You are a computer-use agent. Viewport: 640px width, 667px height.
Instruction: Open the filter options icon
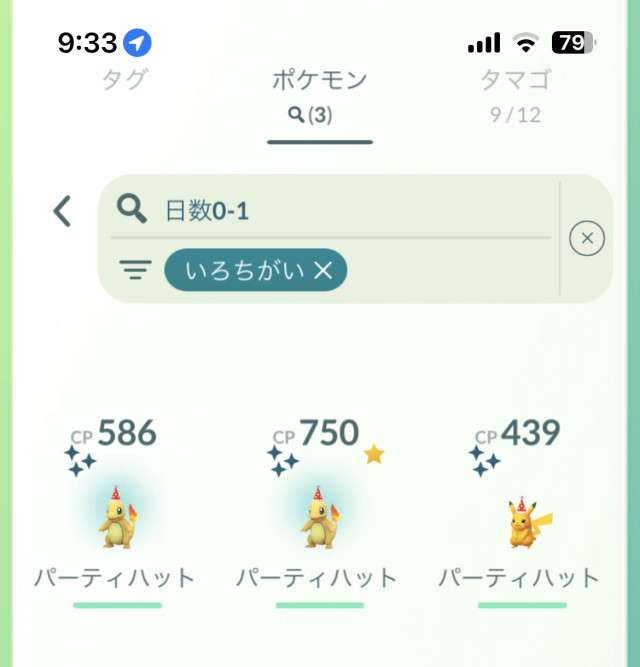[x=135, y=270]
